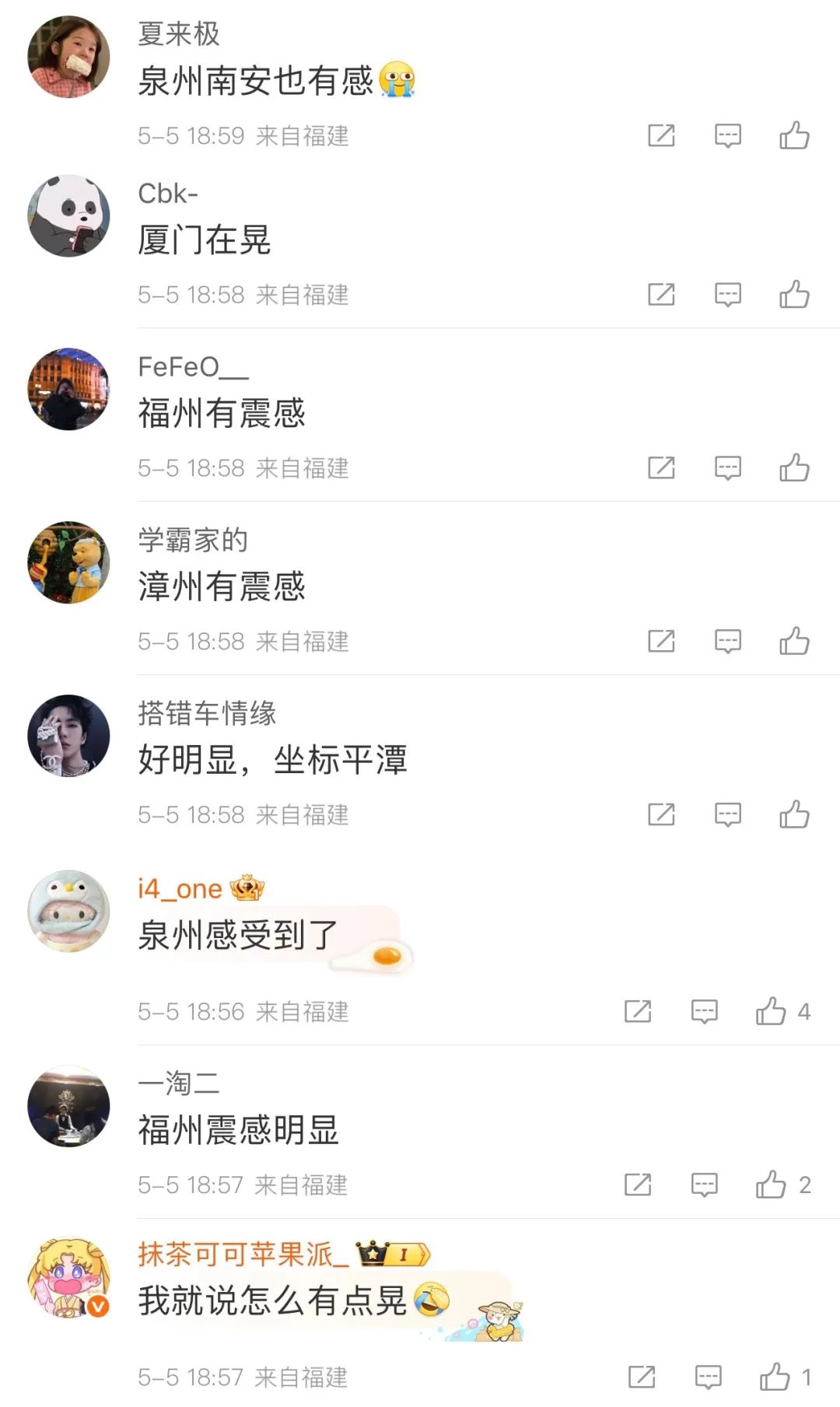Image resolution: width=840 pixels, height=1407 pixels.
Task: Open 搭错车情缘's profile name
Action: (x=207, y=713)
